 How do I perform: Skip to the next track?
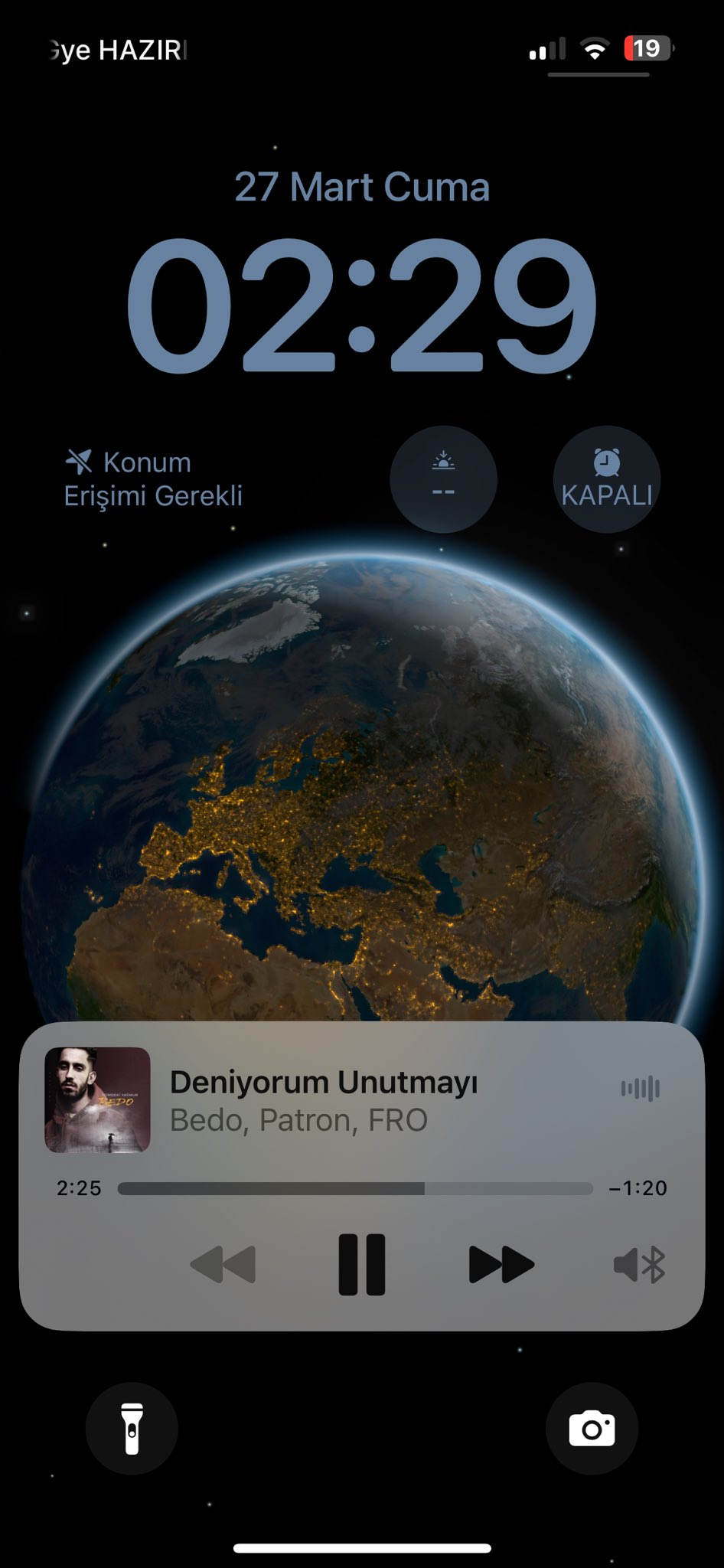pos(501,1264)
